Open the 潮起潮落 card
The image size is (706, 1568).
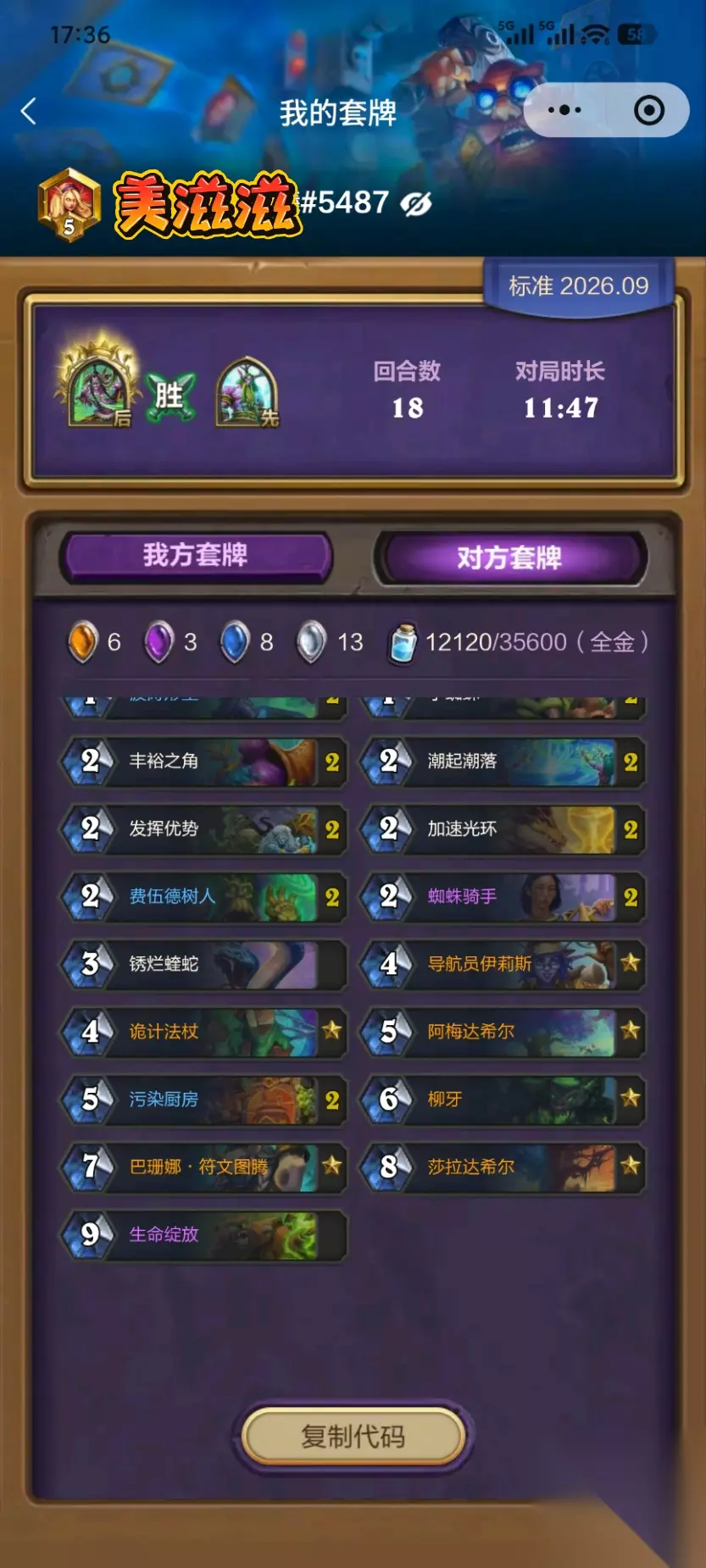tap(502, 762)
